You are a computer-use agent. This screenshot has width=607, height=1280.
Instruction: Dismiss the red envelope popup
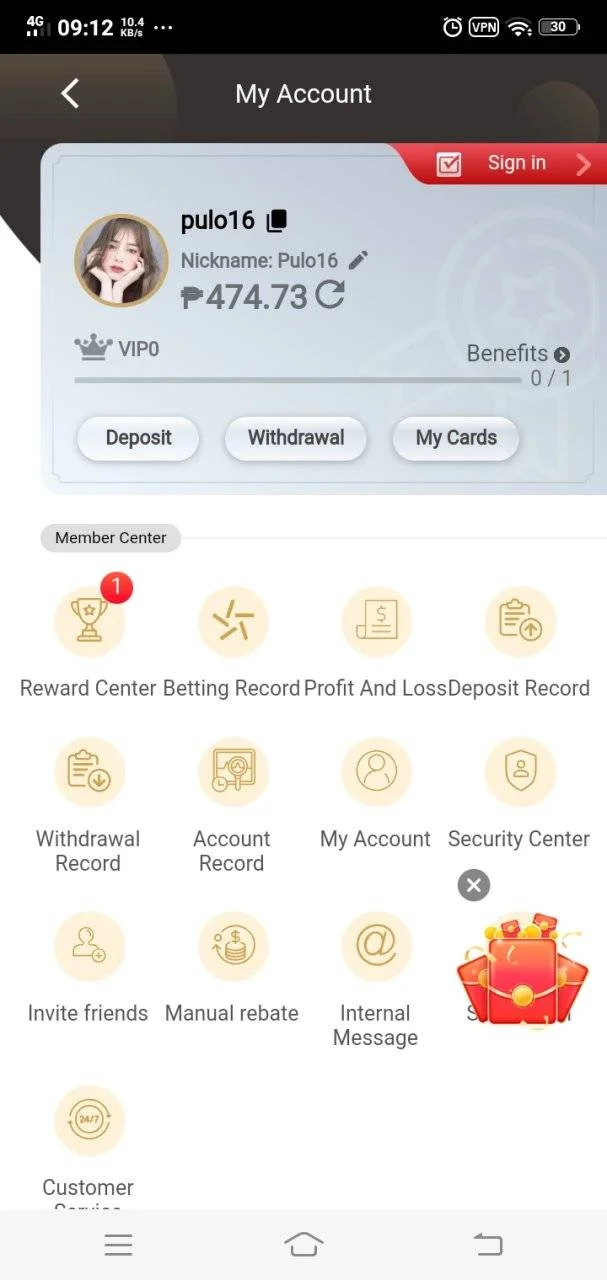click(x=474, y=885)
